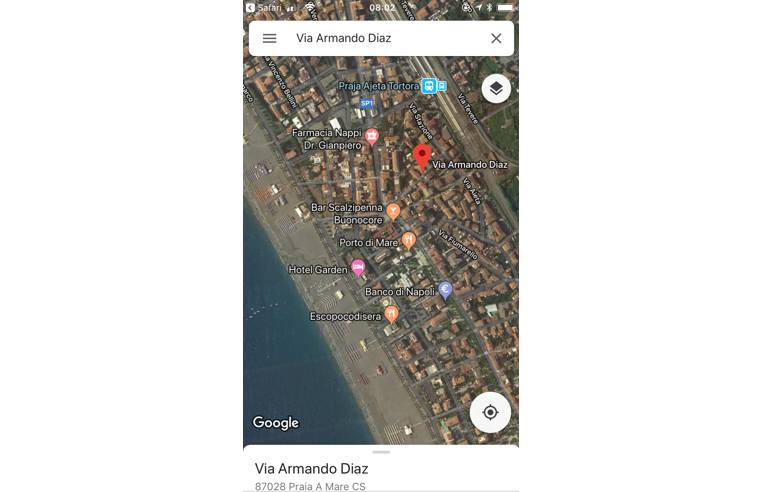Open the Porto di Mare restaurant pin

[x=408, y=241]
